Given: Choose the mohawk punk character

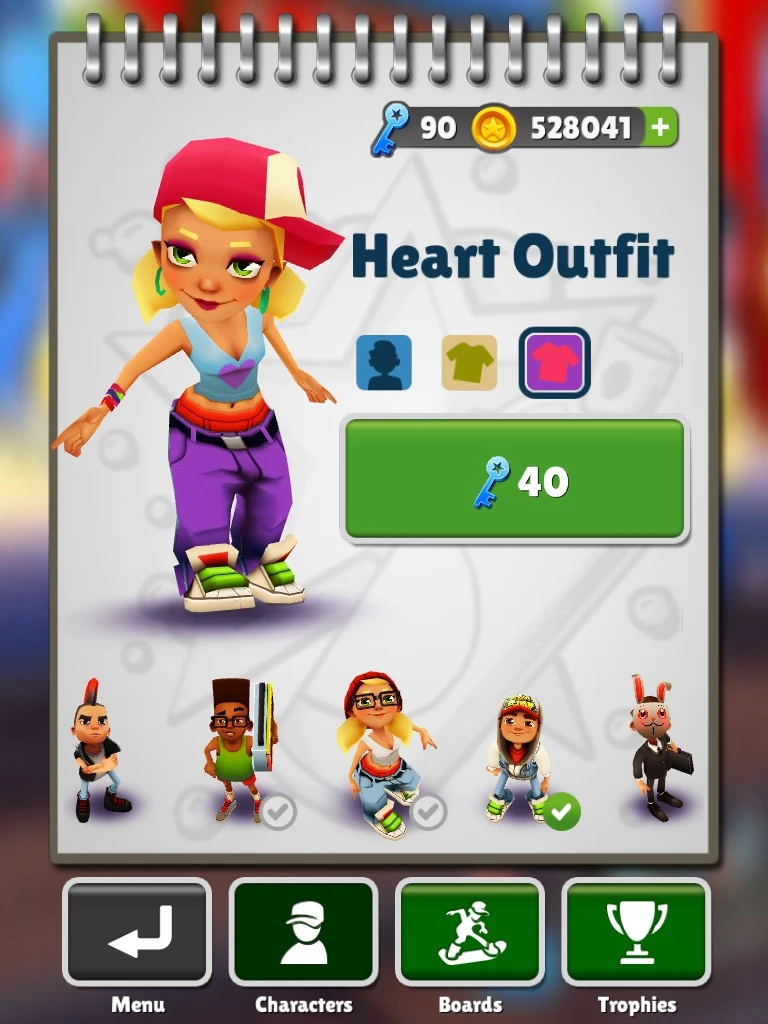Looking at the screenshot, I should (x=100, y=752).
